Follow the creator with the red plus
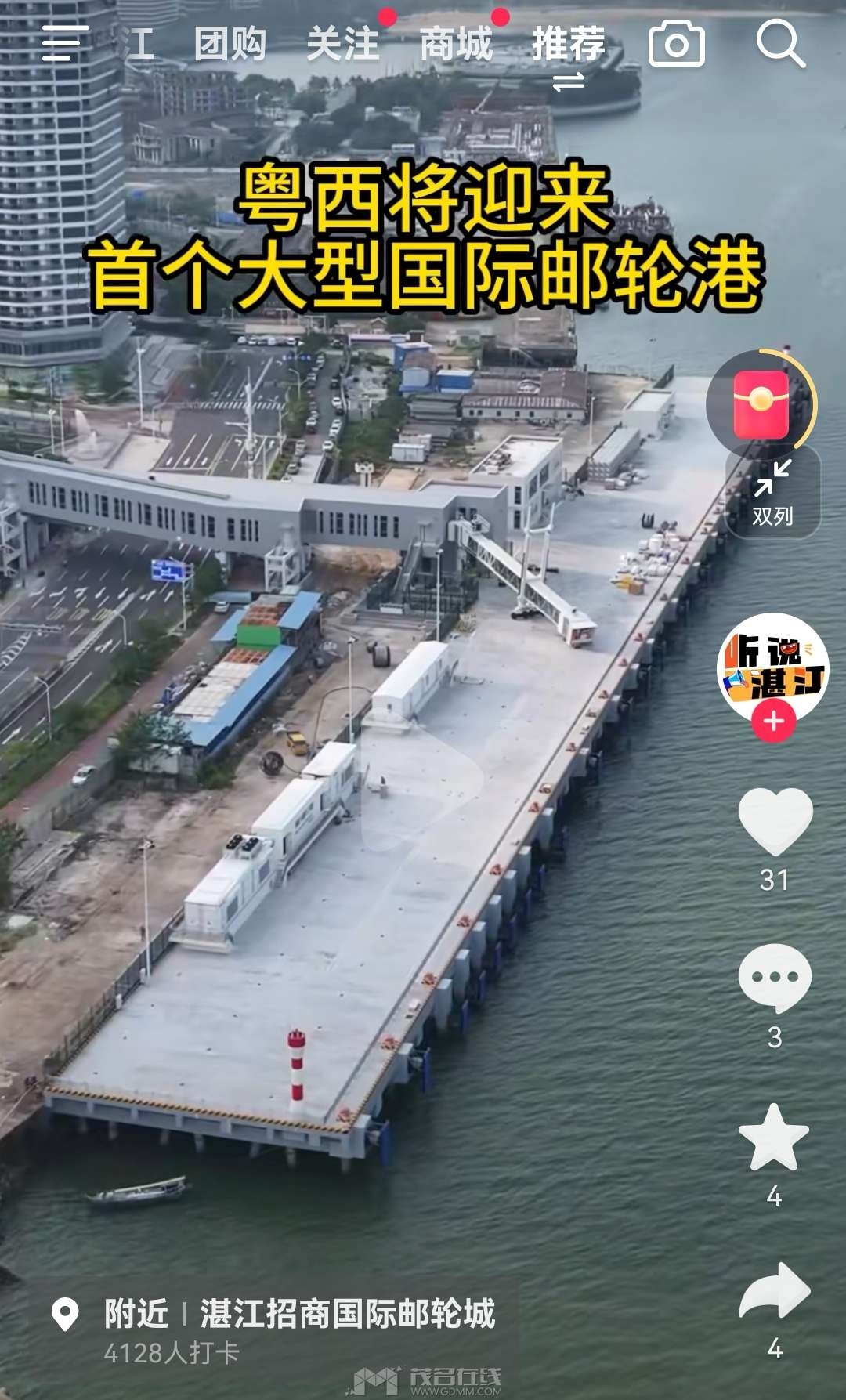 coord(774,722)
